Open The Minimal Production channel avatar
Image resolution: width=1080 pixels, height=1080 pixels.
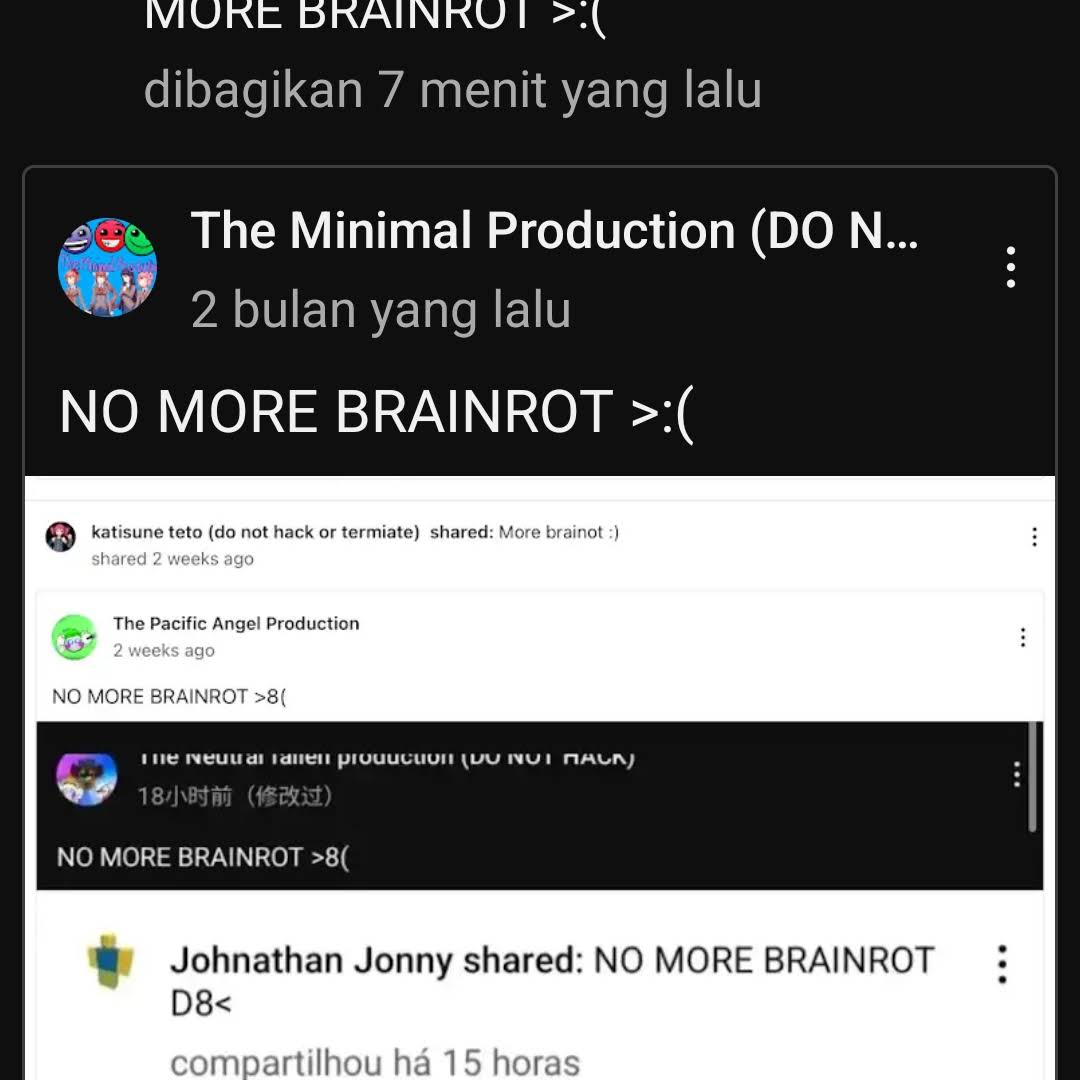[x=107, y=268]
